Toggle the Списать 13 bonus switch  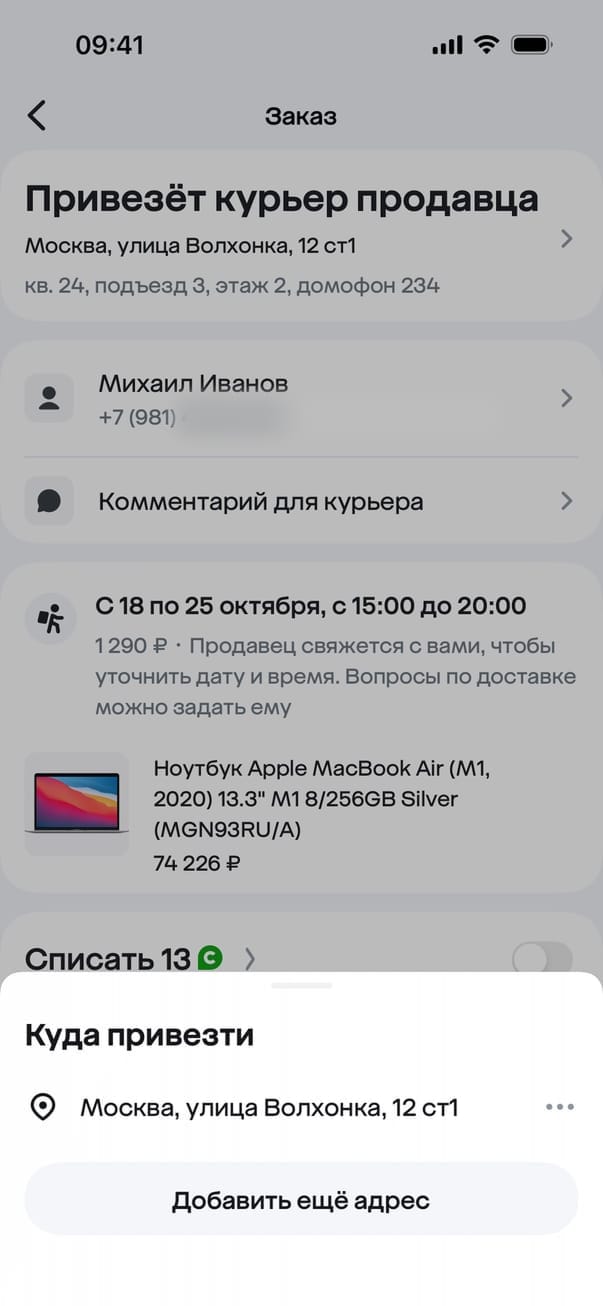pos(541,958)
